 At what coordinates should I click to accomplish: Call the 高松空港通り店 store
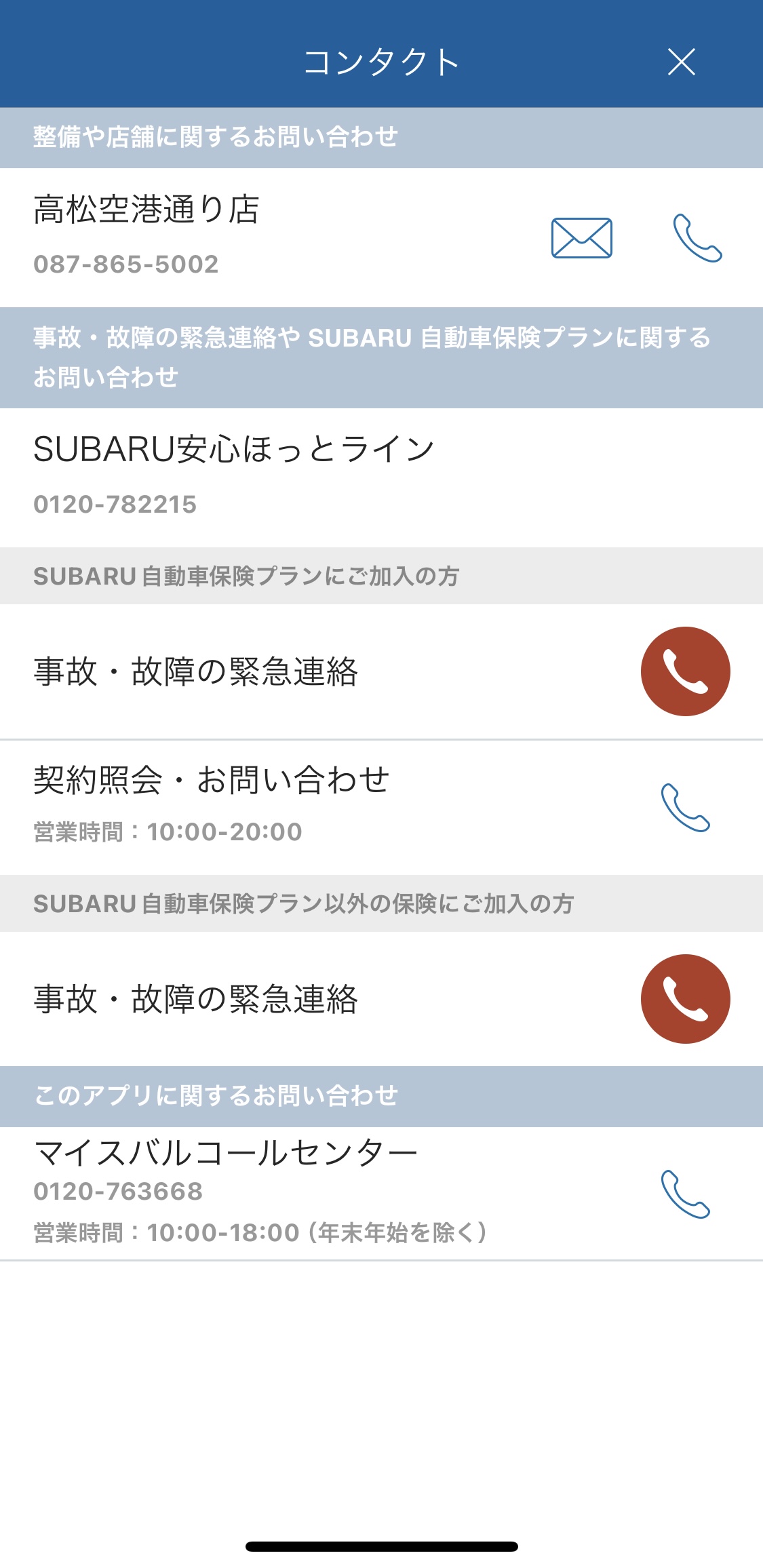tap(698, 238)
